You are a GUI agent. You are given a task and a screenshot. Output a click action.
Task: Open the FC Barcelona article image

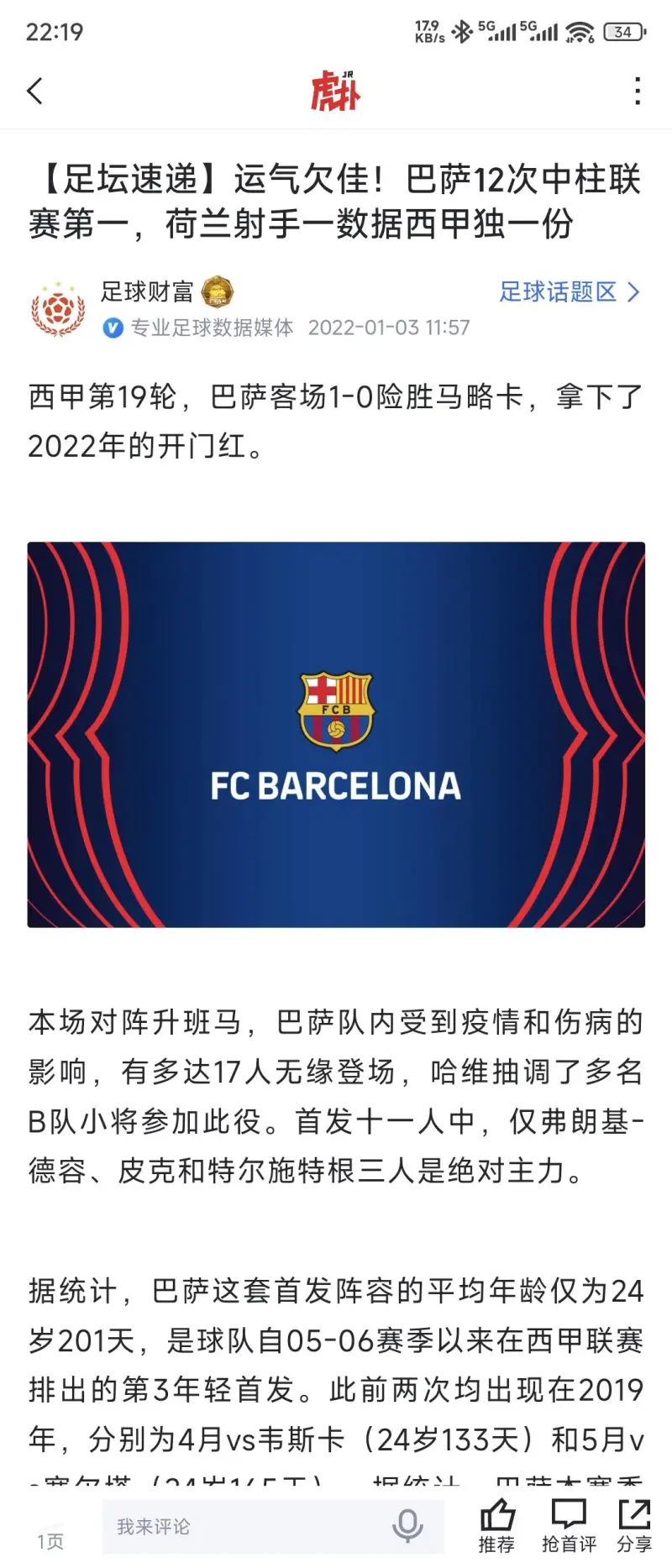[x=336, y=734]
